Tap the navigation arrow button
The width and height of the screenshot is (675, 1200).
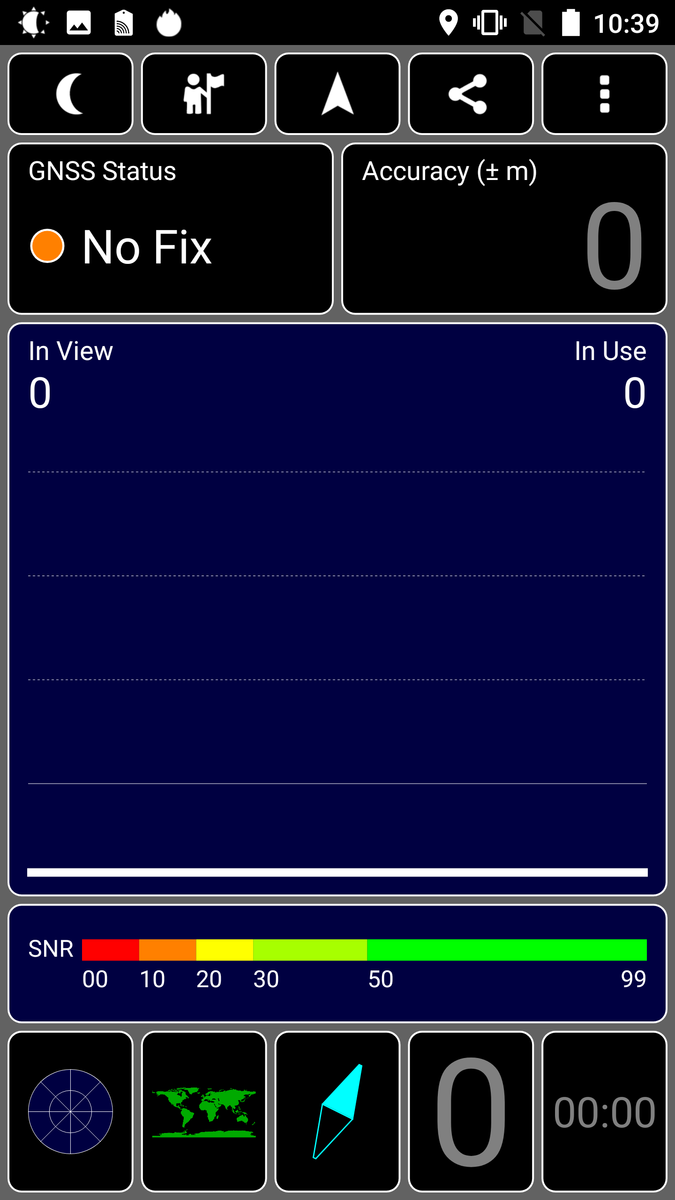(x=338, y=94)
